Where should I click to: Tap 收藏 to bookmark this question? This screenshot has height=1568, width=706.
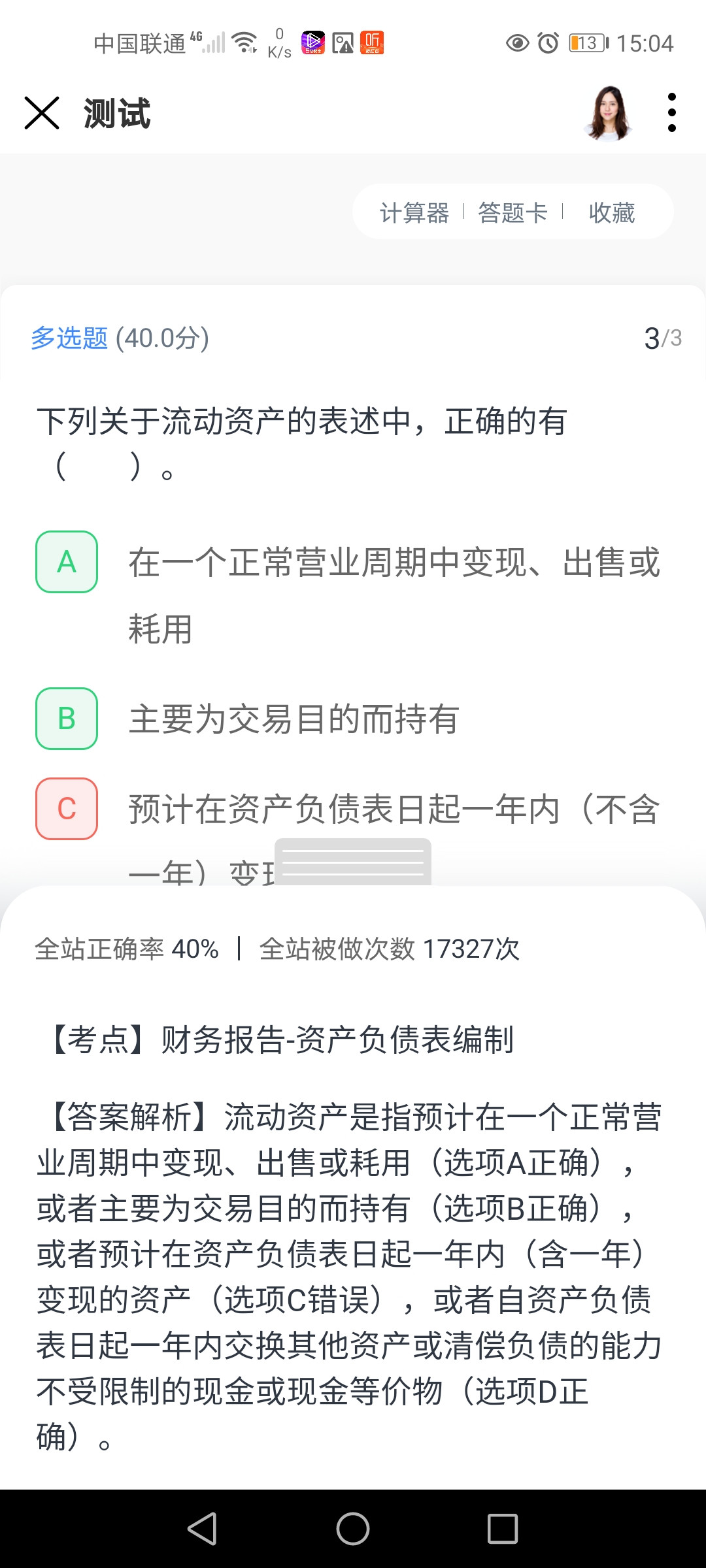[x=612, y=212]
